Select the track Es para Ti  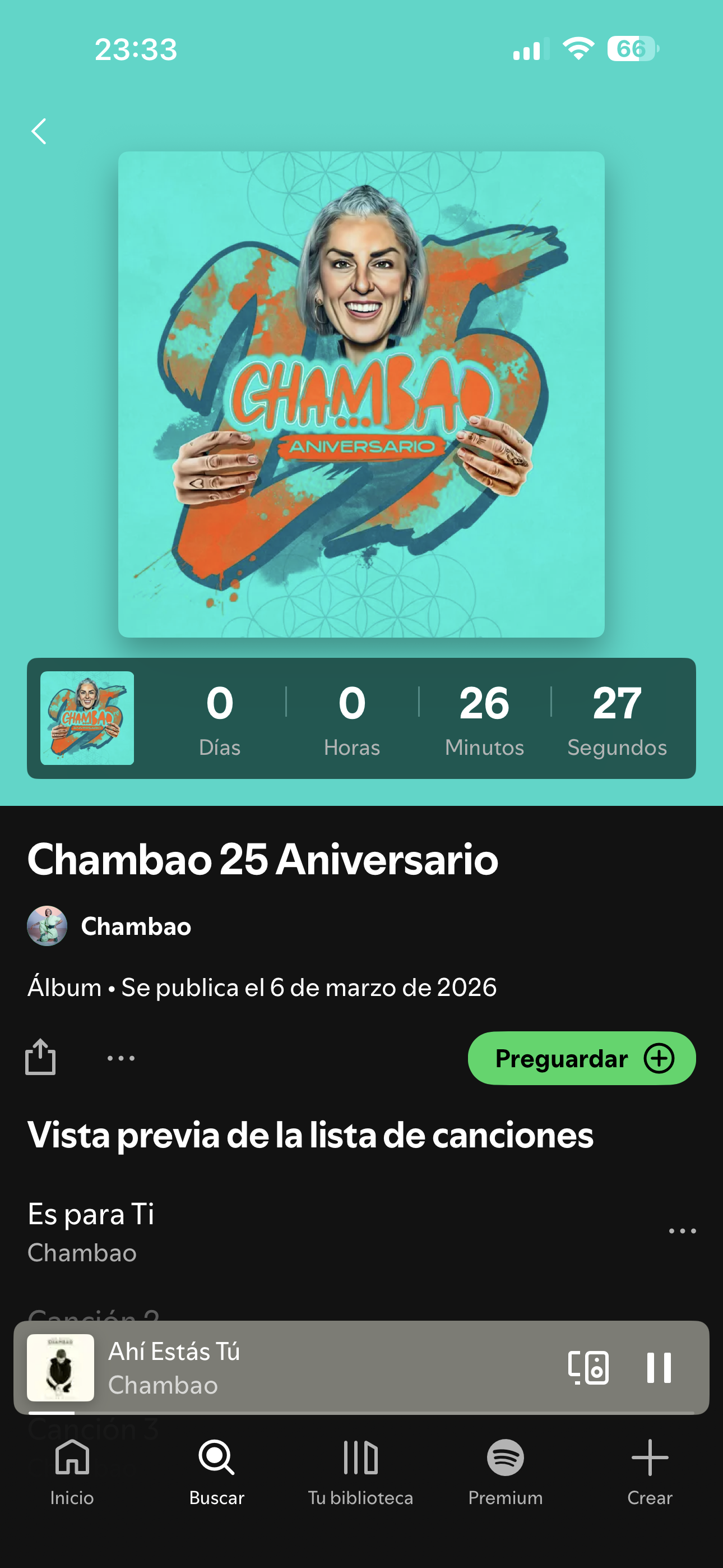(243, 1231)
